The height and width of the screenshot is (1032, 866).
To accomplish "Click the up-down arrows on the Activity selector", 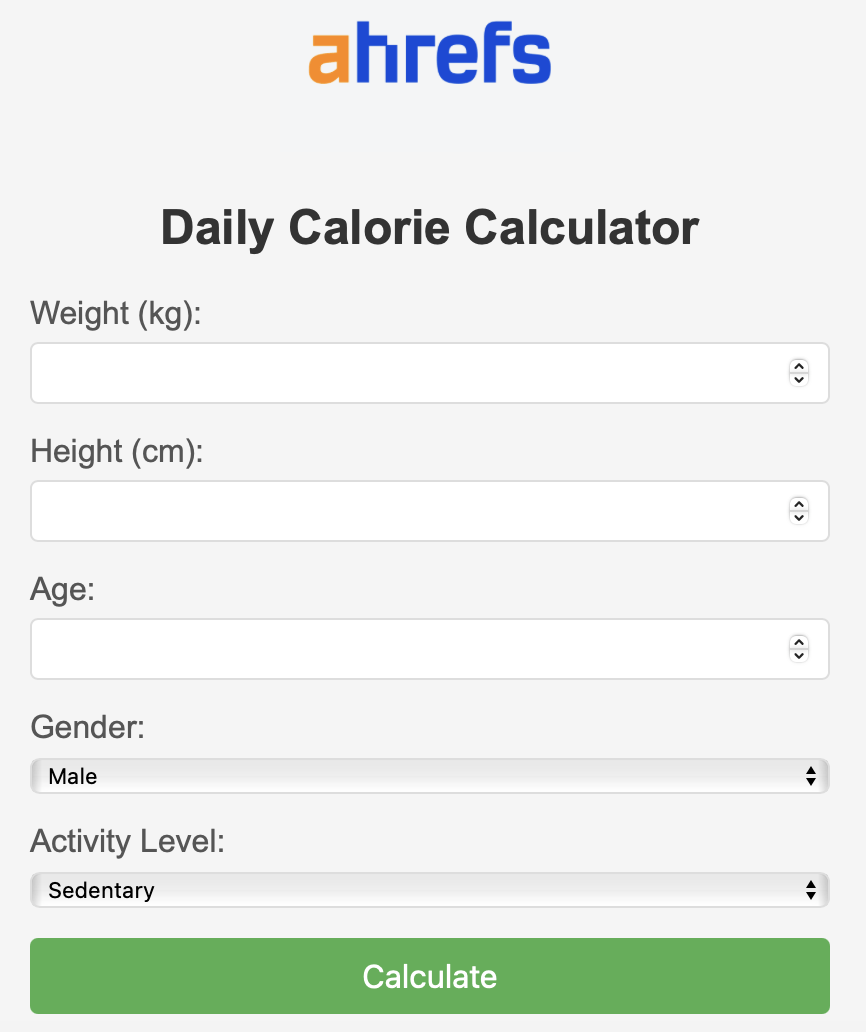I will tap(810, 890).
